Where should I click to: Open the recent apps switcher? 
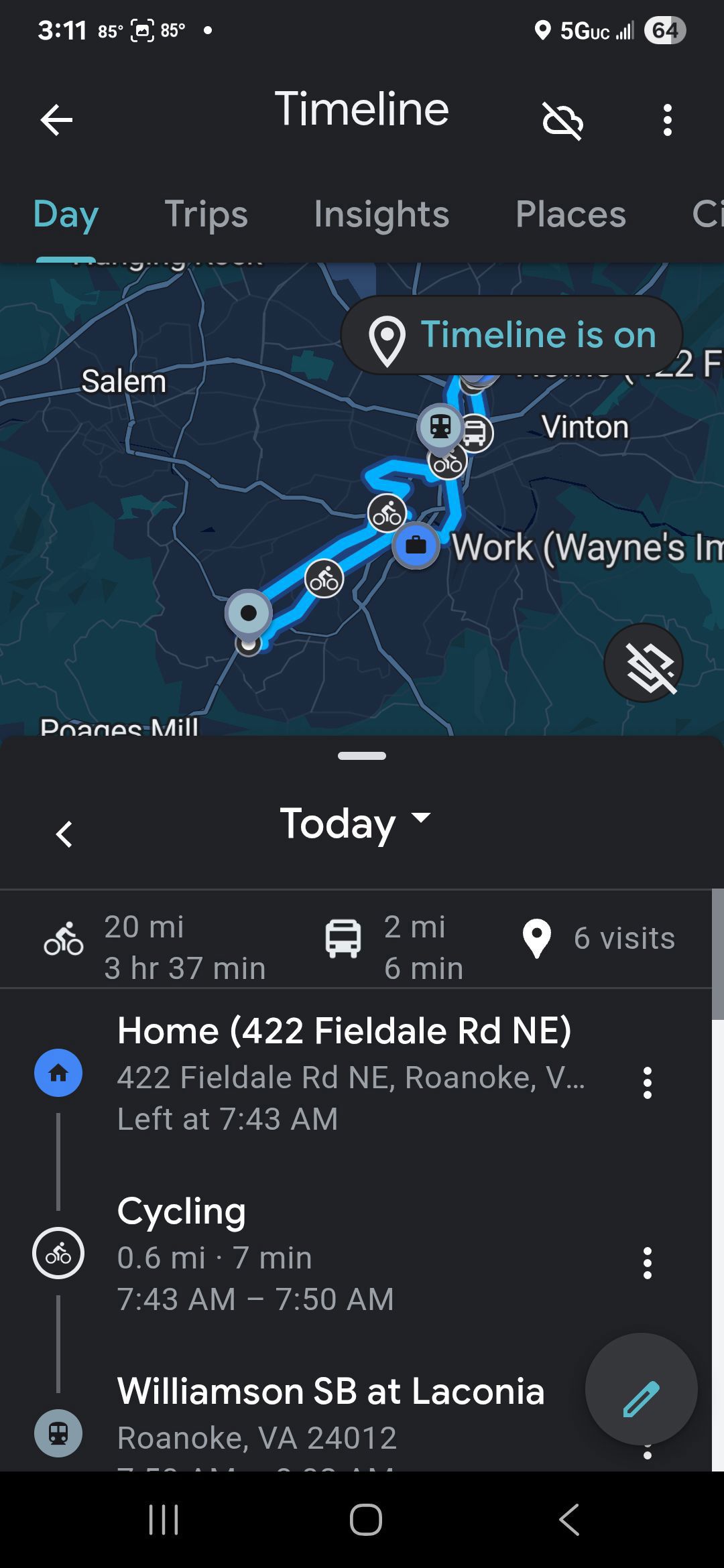click(164, 1520)
